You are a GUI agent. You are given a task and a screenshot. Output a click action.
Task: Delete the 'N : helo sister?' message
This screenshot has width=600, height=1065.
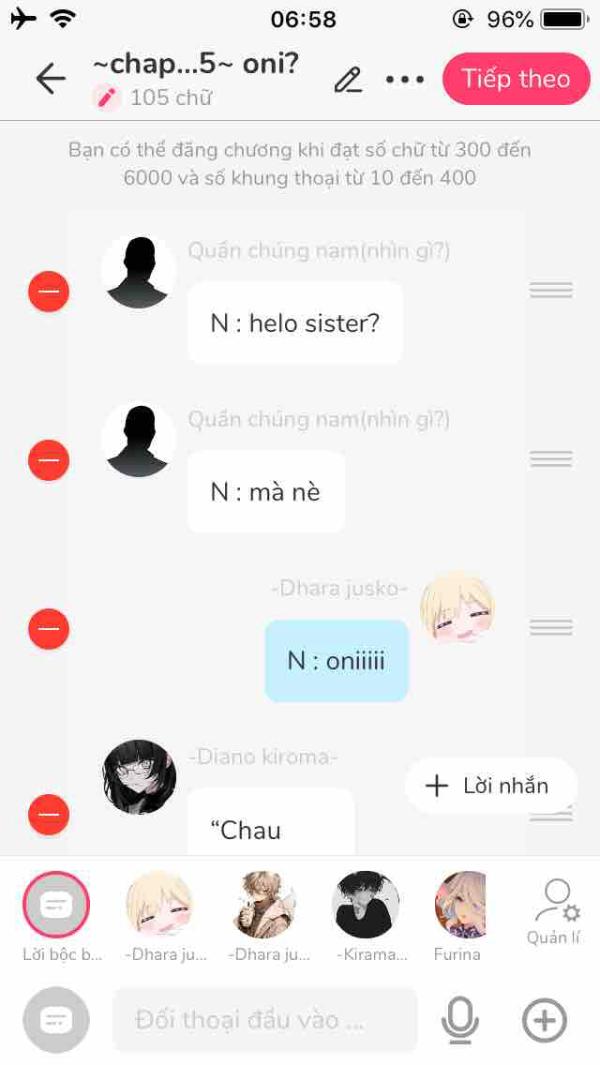(48, 292)
